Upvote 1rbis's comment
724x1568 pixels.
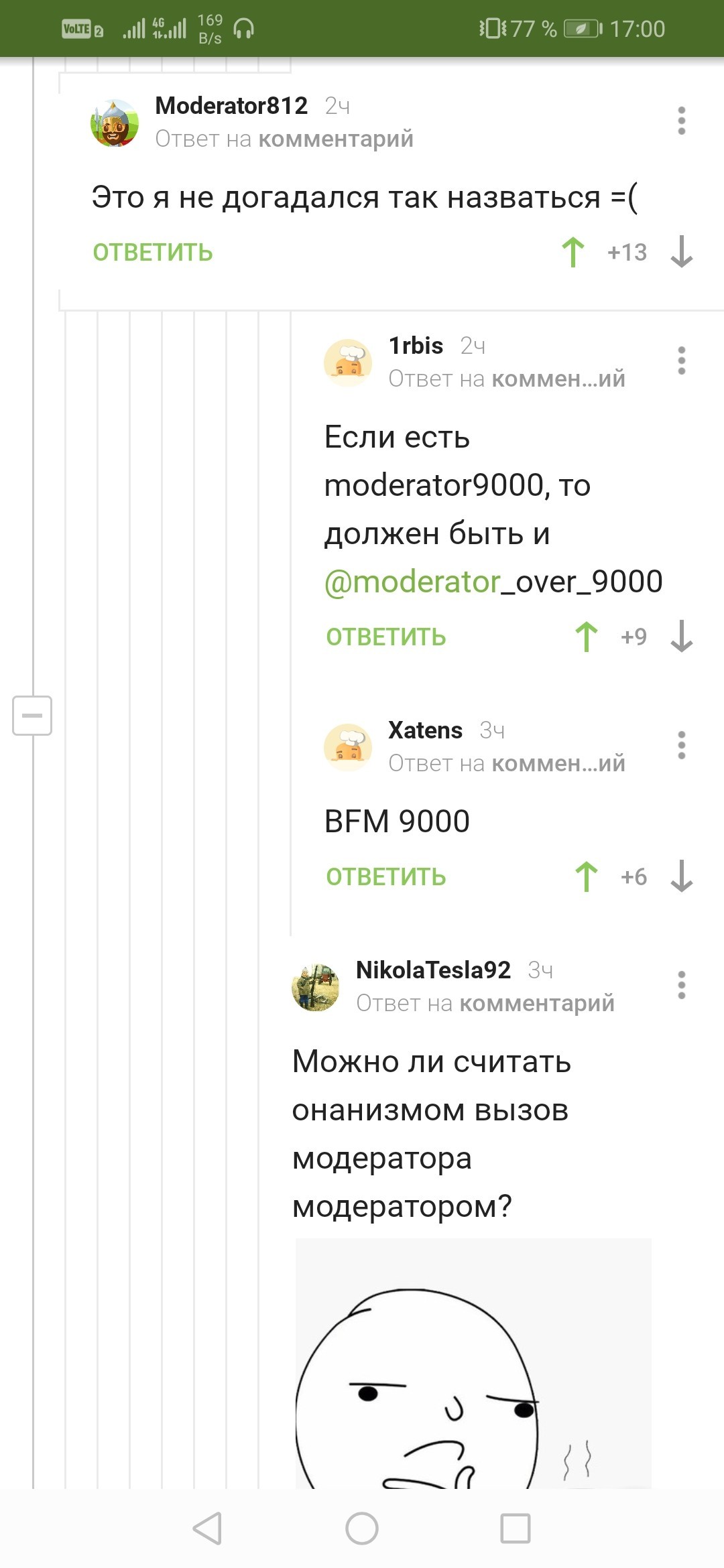[587, 637]
